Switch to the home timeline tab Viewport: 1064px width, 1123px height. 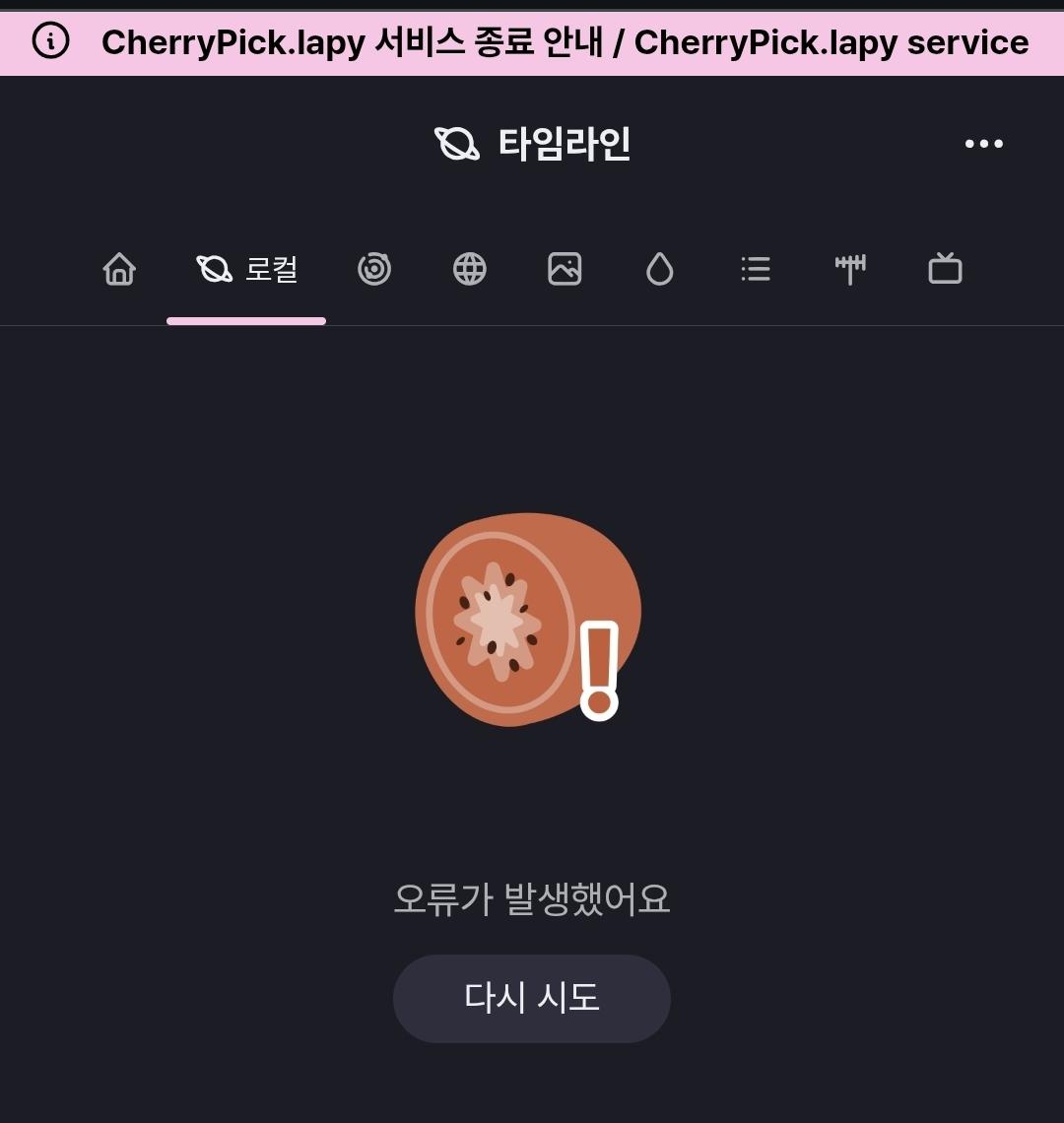(119, 269)
